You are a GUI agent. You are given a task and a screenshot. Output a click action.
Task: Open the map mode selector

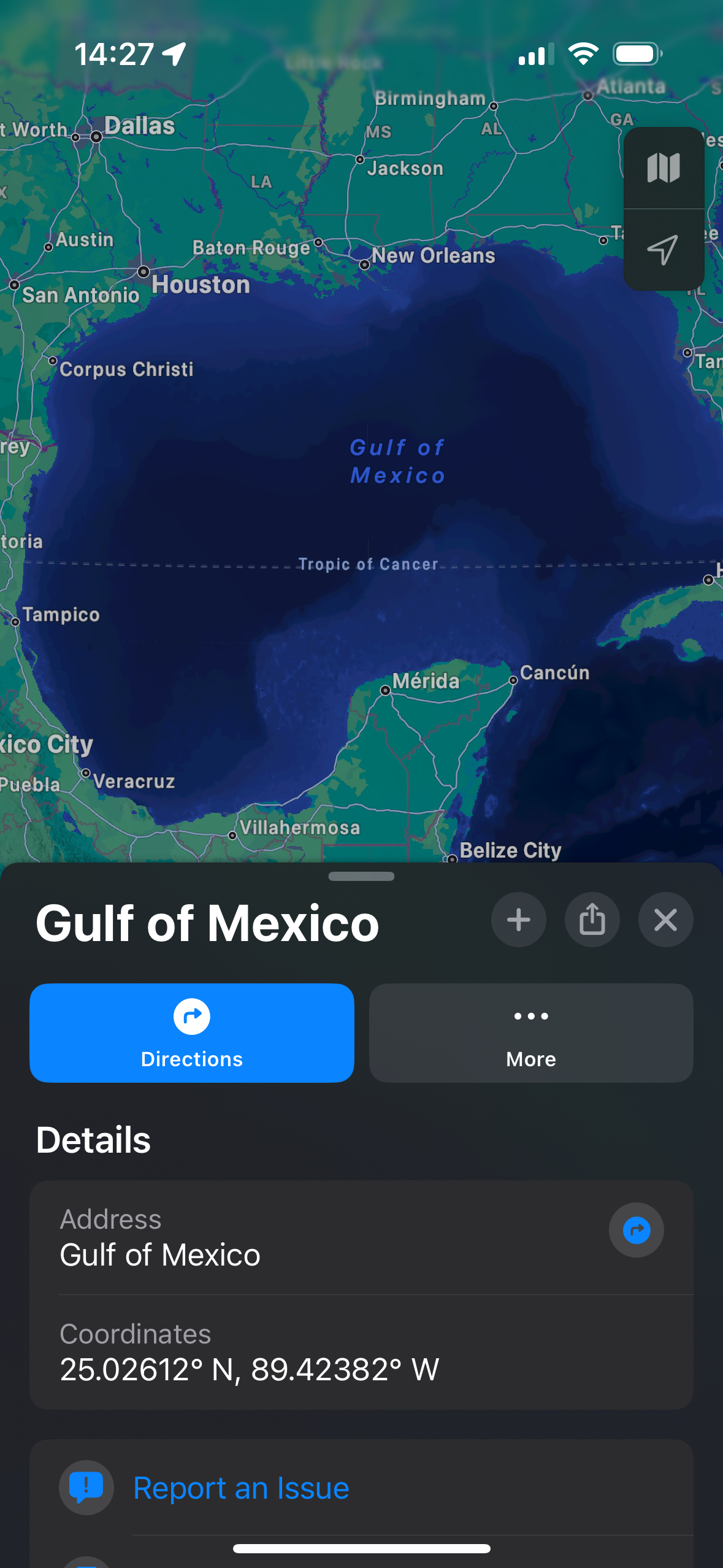pos(664,167)
